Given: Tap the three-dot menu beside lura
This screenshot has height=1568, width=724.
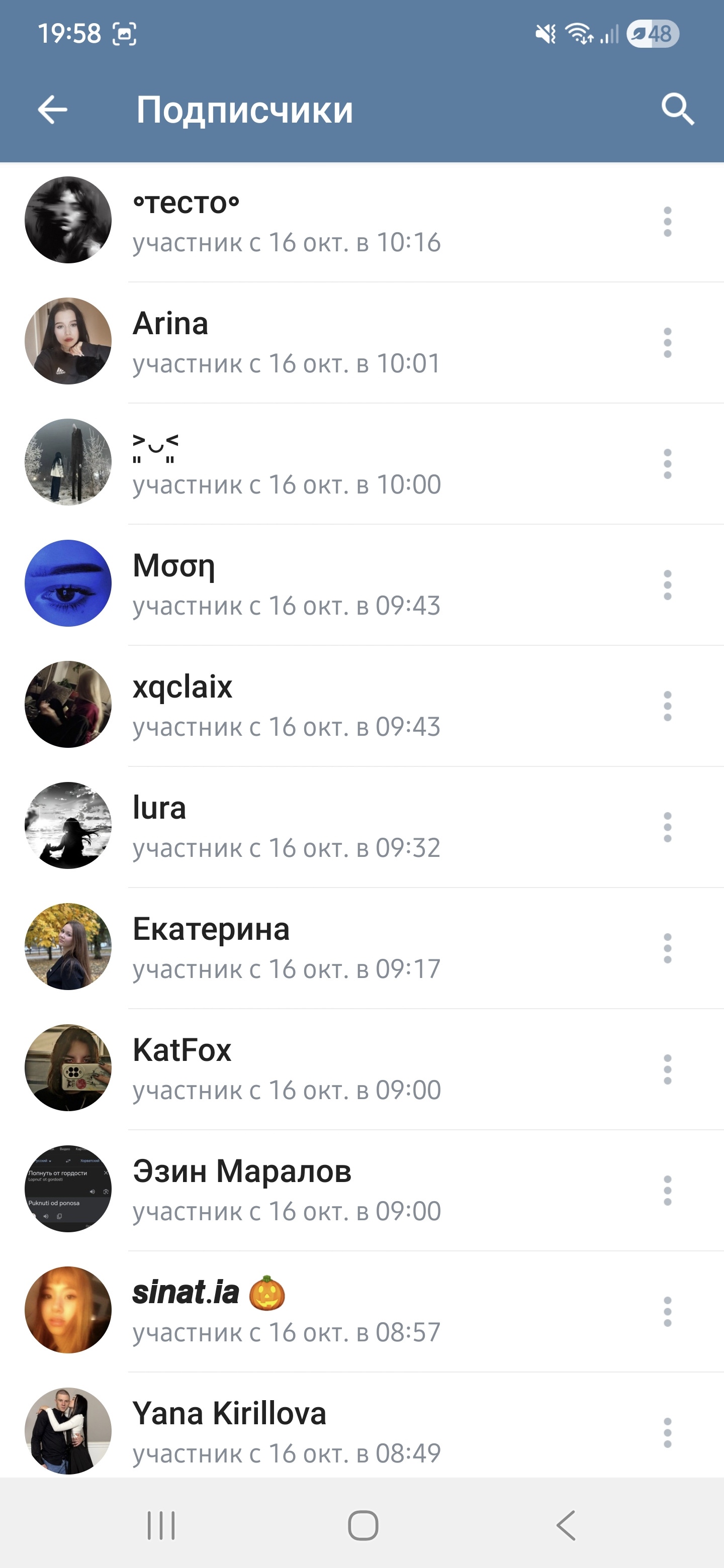Looking at the screenshot, I should pyautogui.click(x=667, y=827).
